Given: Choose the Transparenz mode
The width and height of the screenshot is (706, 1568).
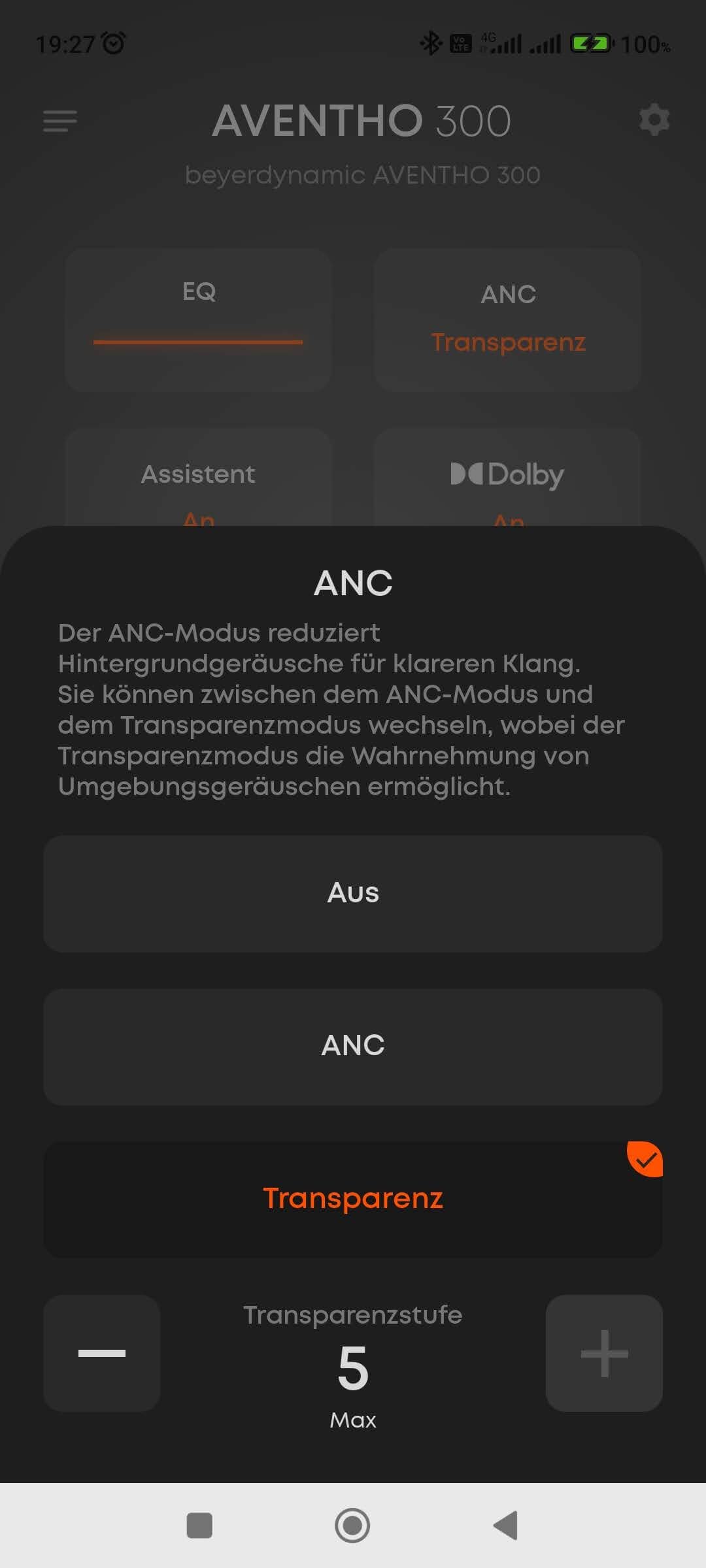Looking at the screenshot, I should [x=353, y=1199].
